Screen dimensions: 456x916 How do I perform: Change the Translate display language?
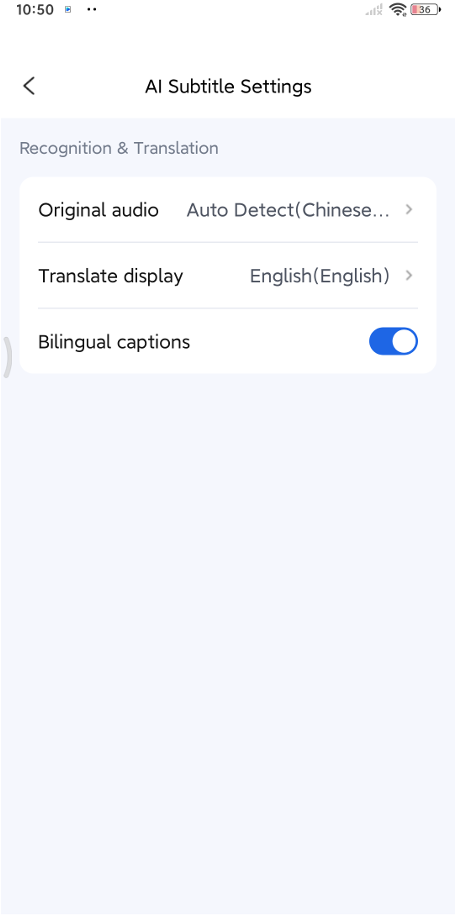(228, 276)
